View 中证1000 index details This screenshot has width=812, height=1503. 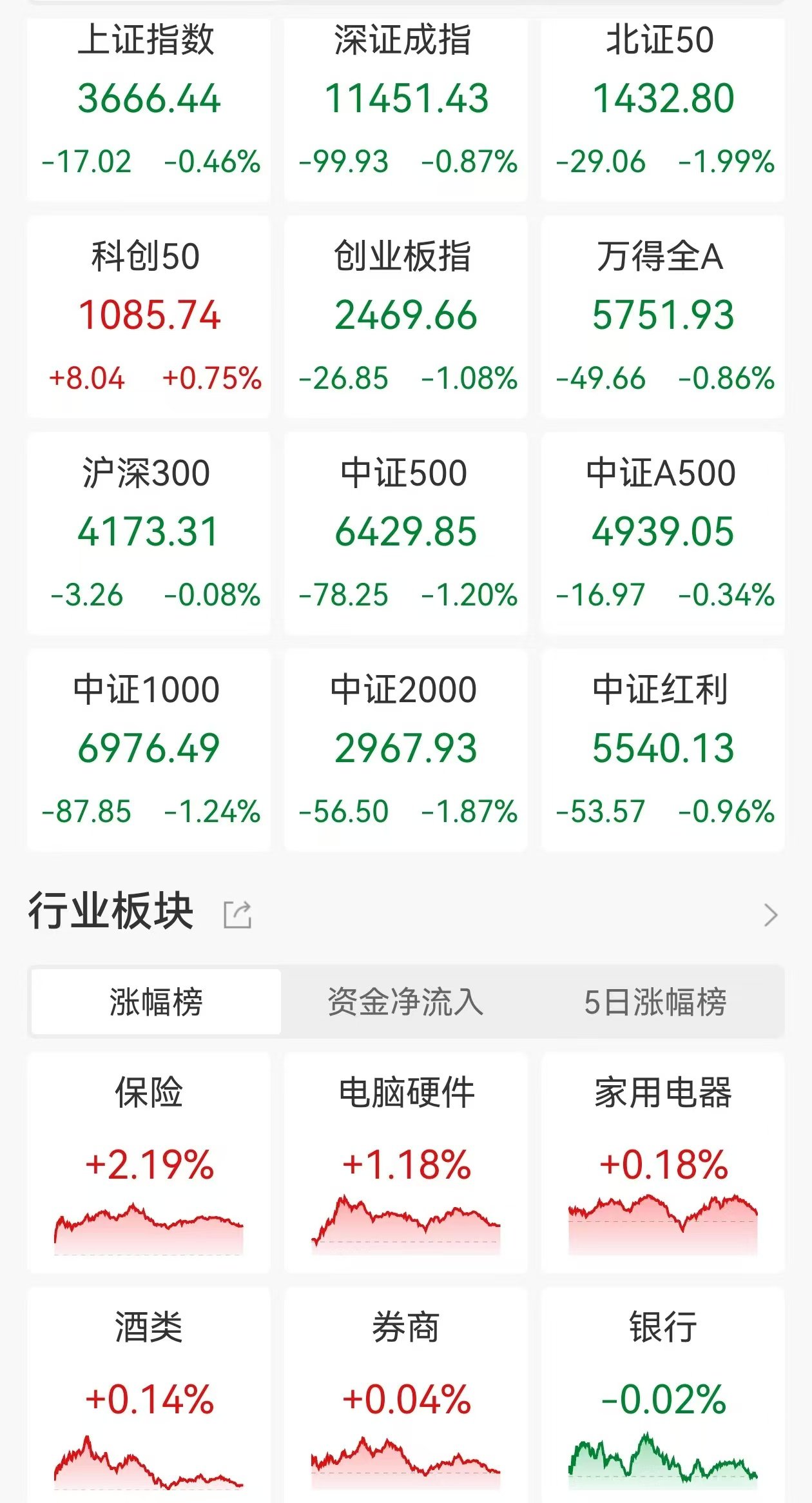pyautogui.click(x=149, y=750)
